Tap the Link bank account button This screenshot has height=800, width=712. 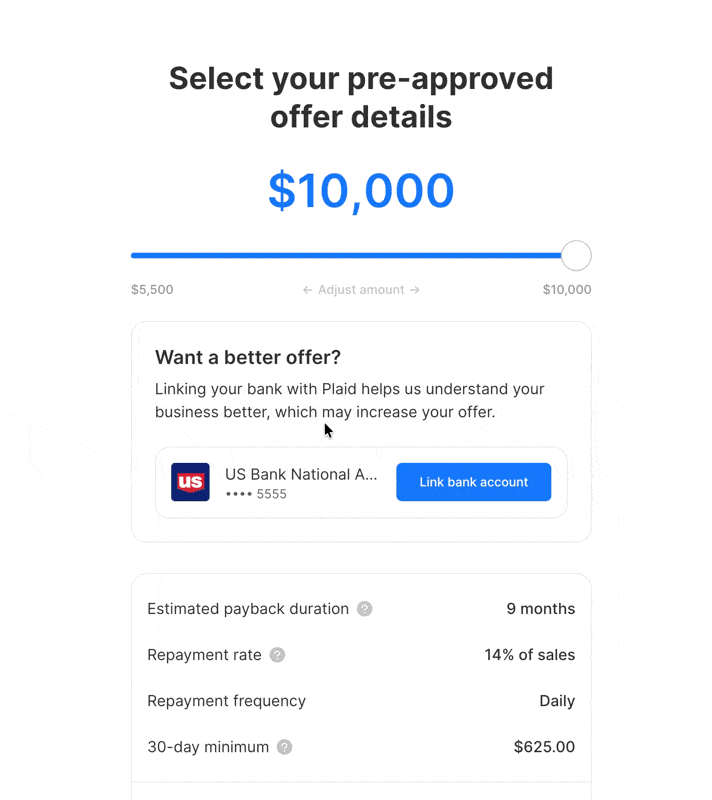[473, 482]
